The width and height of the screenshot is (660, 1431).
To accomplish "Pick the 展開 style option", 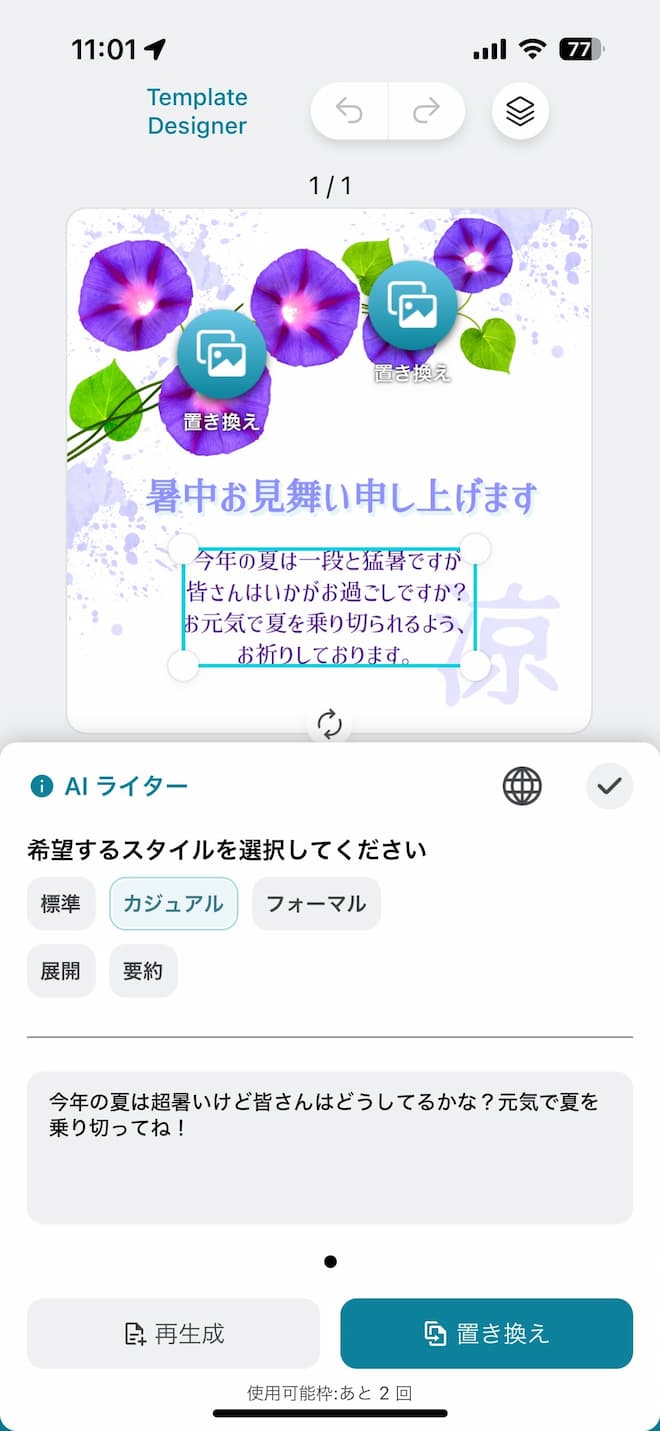I will pos(61,971).
